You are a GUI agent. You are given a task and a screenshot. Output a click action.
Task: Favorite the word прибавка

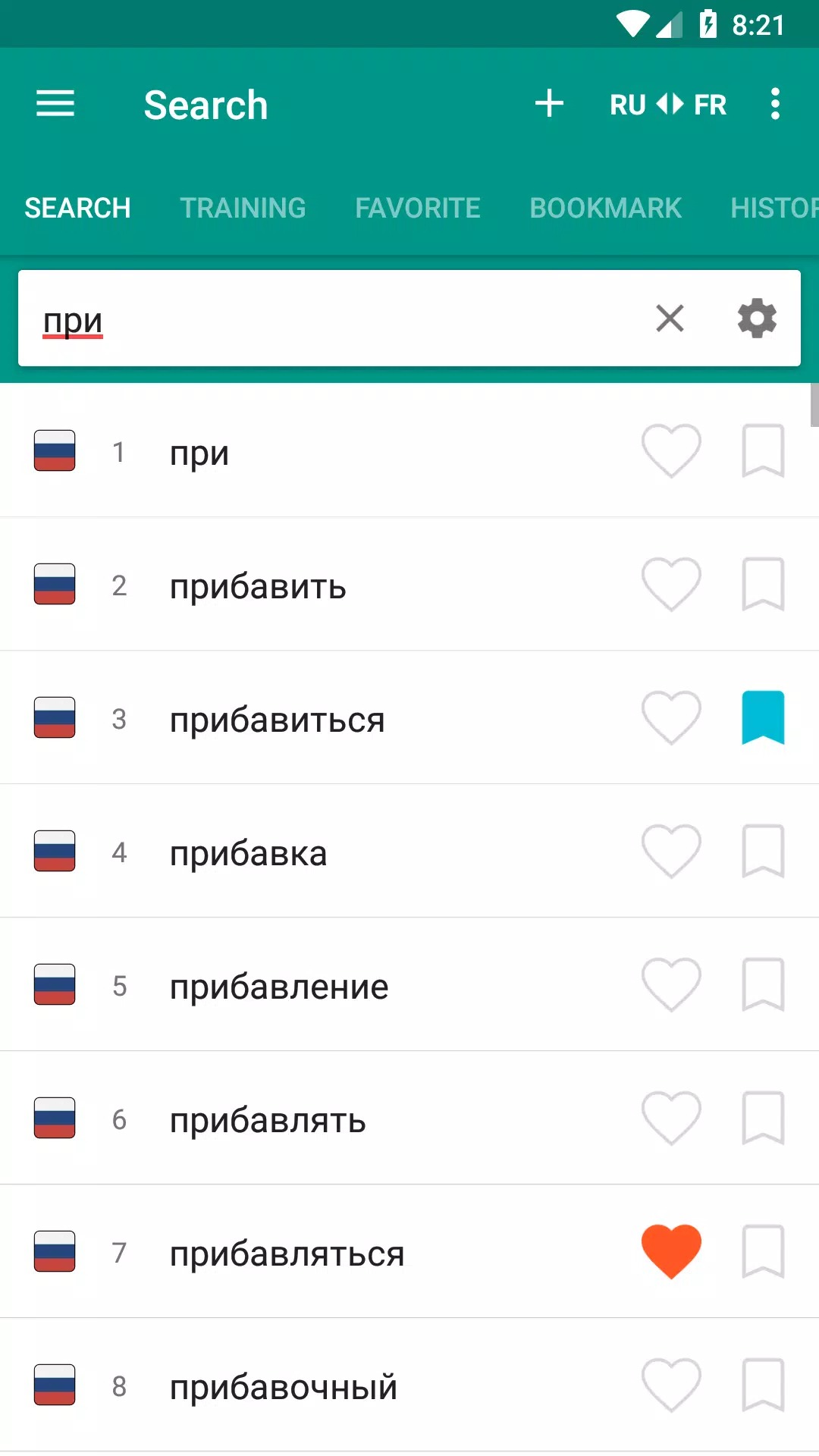(671, 851)
